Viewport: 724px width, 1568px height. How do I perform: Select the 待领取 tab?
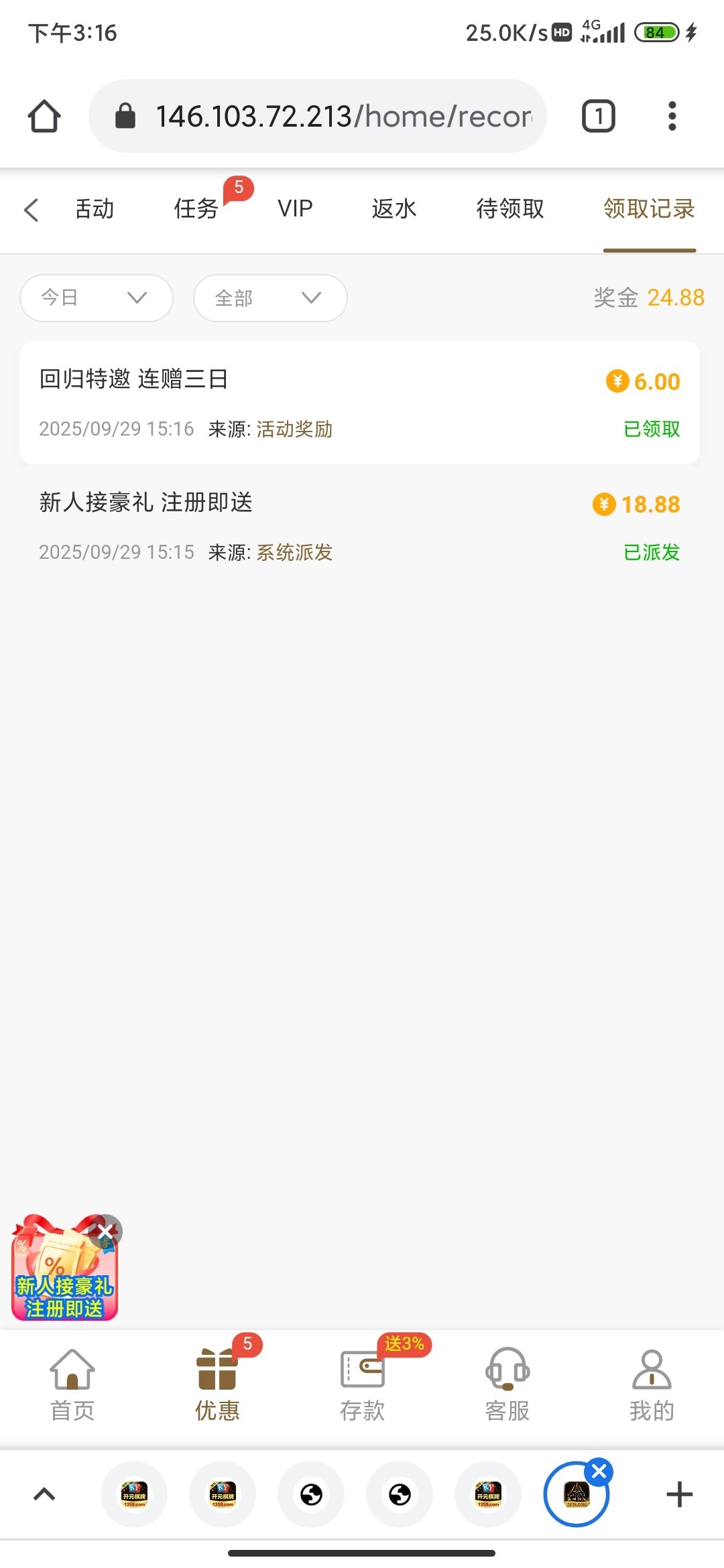click(x=509, y=209)
